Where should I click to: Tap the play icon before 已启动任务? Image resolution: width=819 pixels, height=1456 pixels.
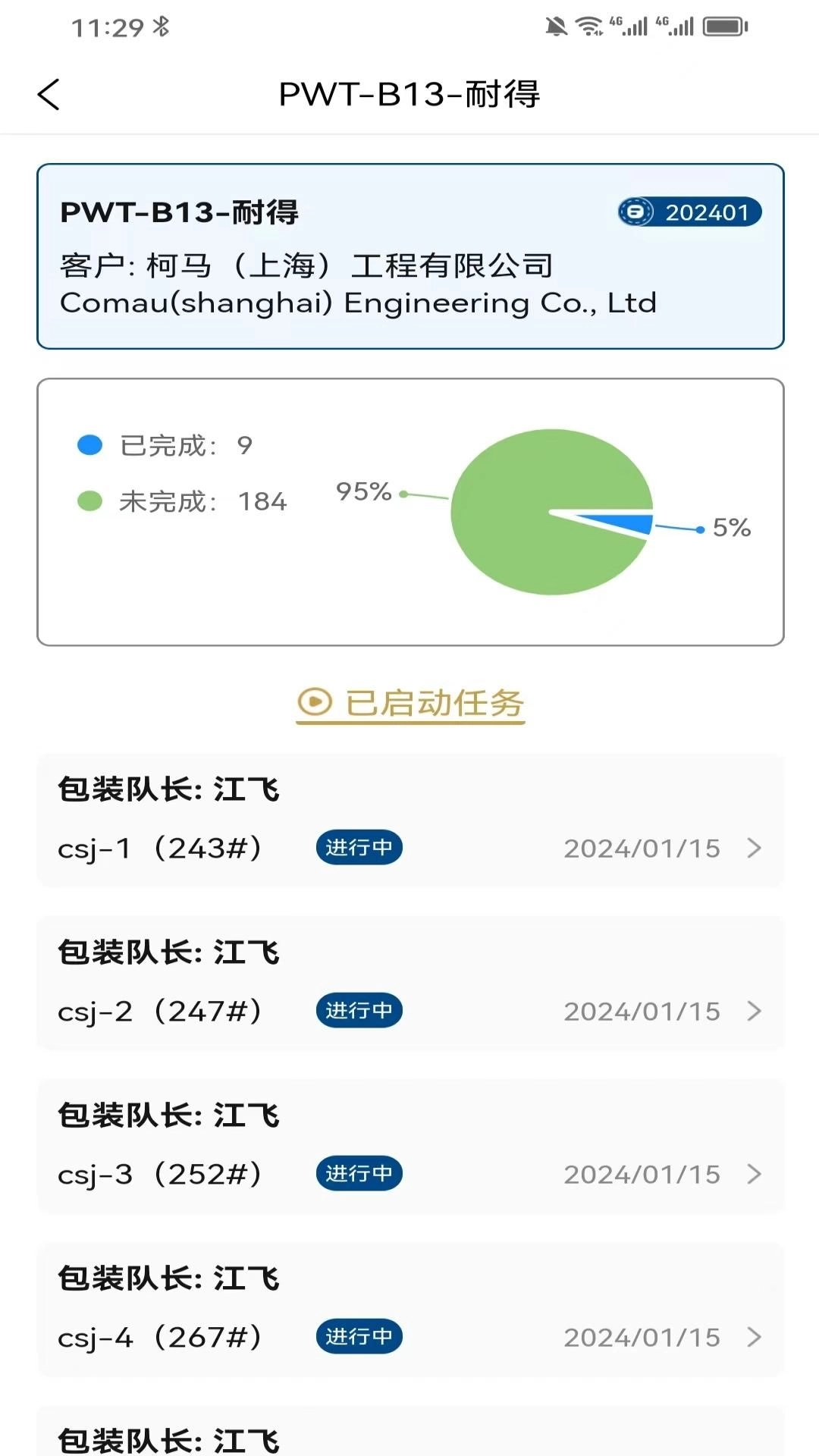coord(316,703)
